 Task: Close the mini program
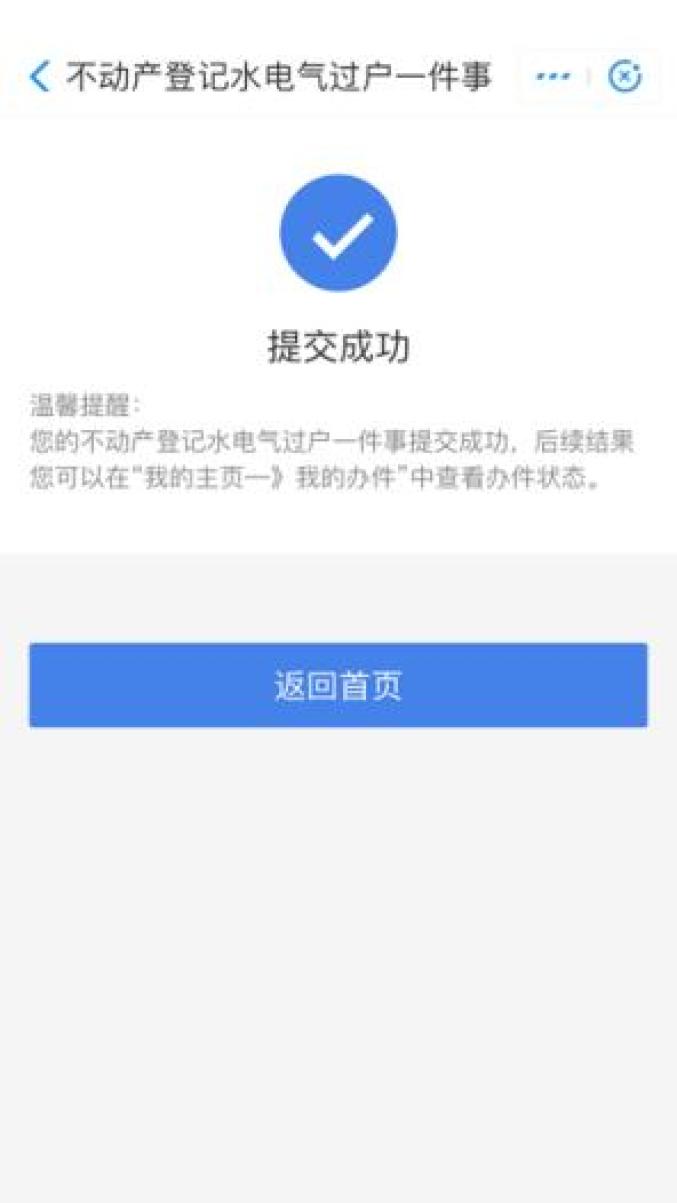[x=625, y=77]
